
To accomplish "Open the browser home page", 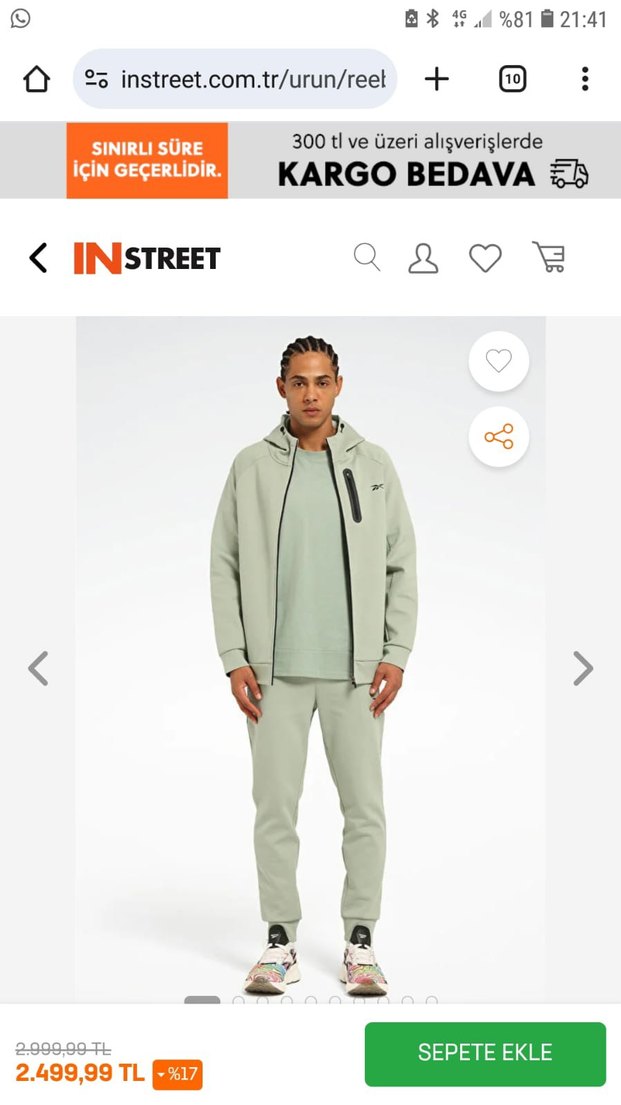I will pyautogui.click(x=37, y=79).
